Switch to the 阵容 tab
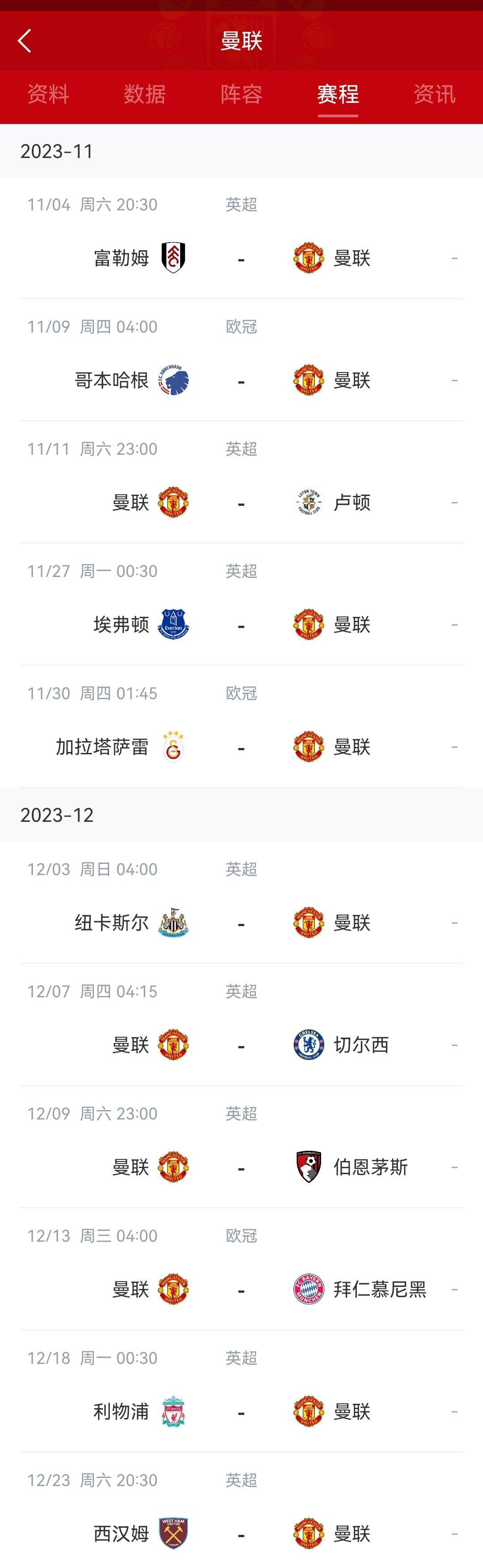Viewport: 483px width, 1568px height. (241, 94)
